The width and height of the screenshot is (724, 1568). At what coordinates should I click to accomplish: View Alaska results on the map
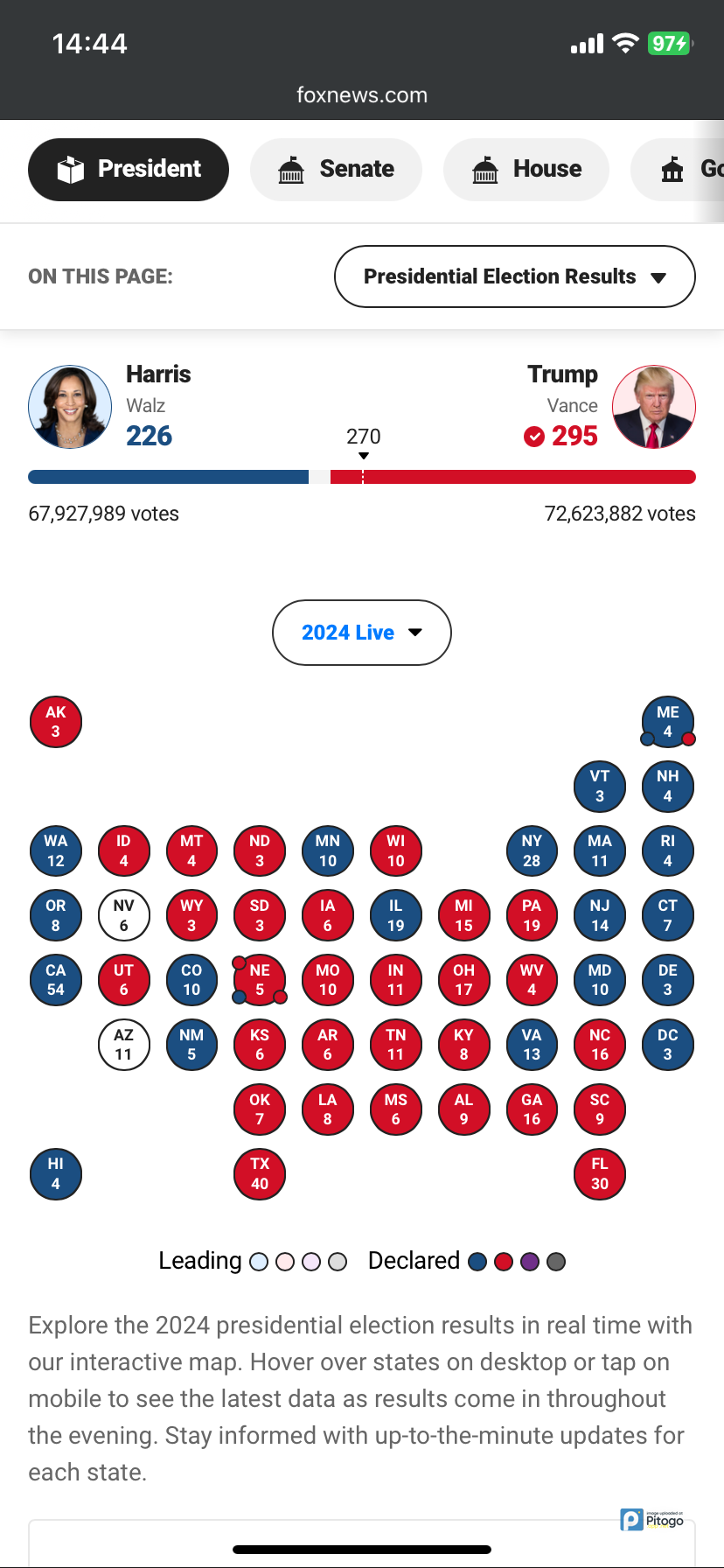[56, 722]
